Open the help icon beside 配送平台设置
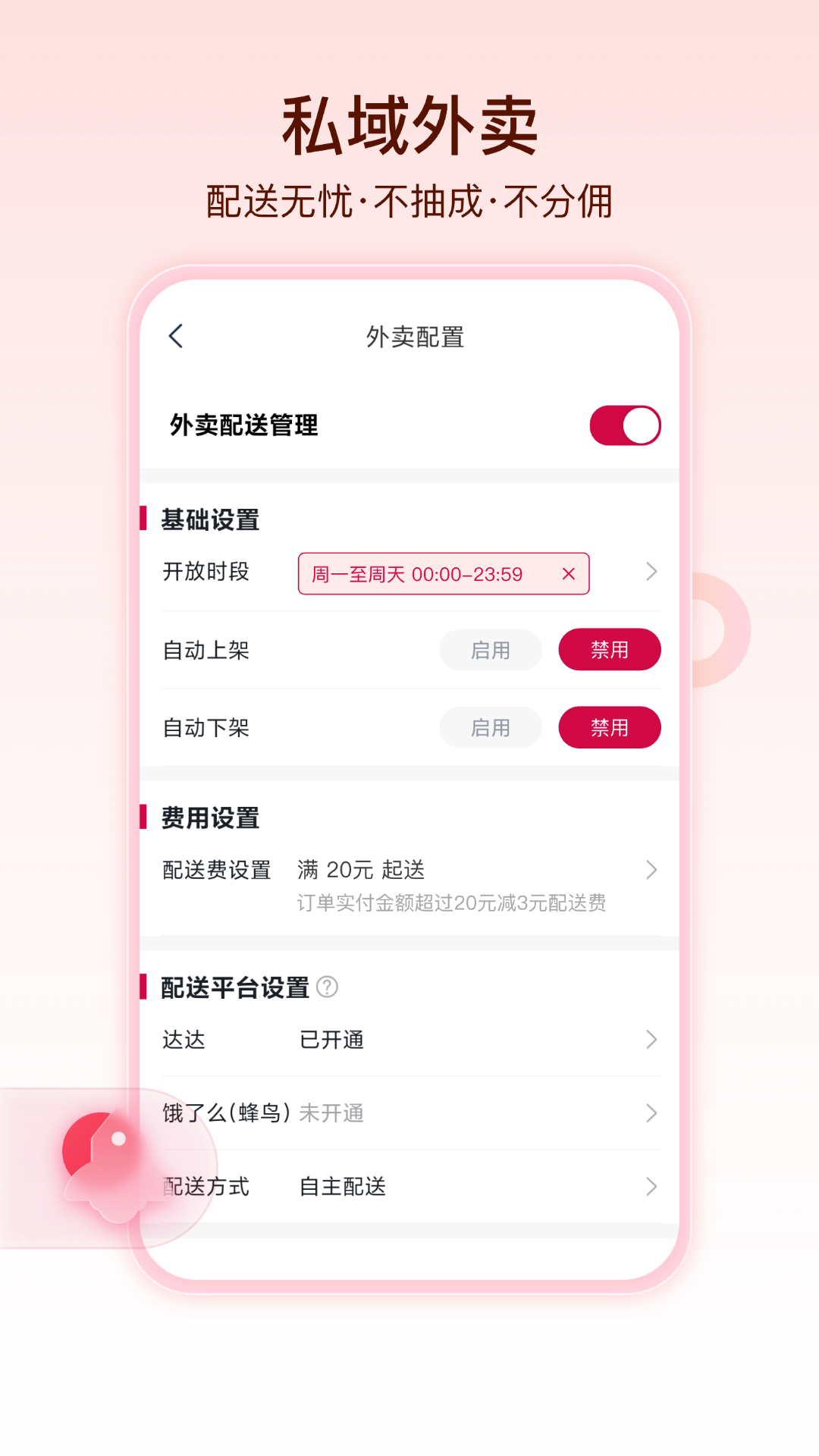This screenshot has height=1456, width=819. [x=326, y=987]
